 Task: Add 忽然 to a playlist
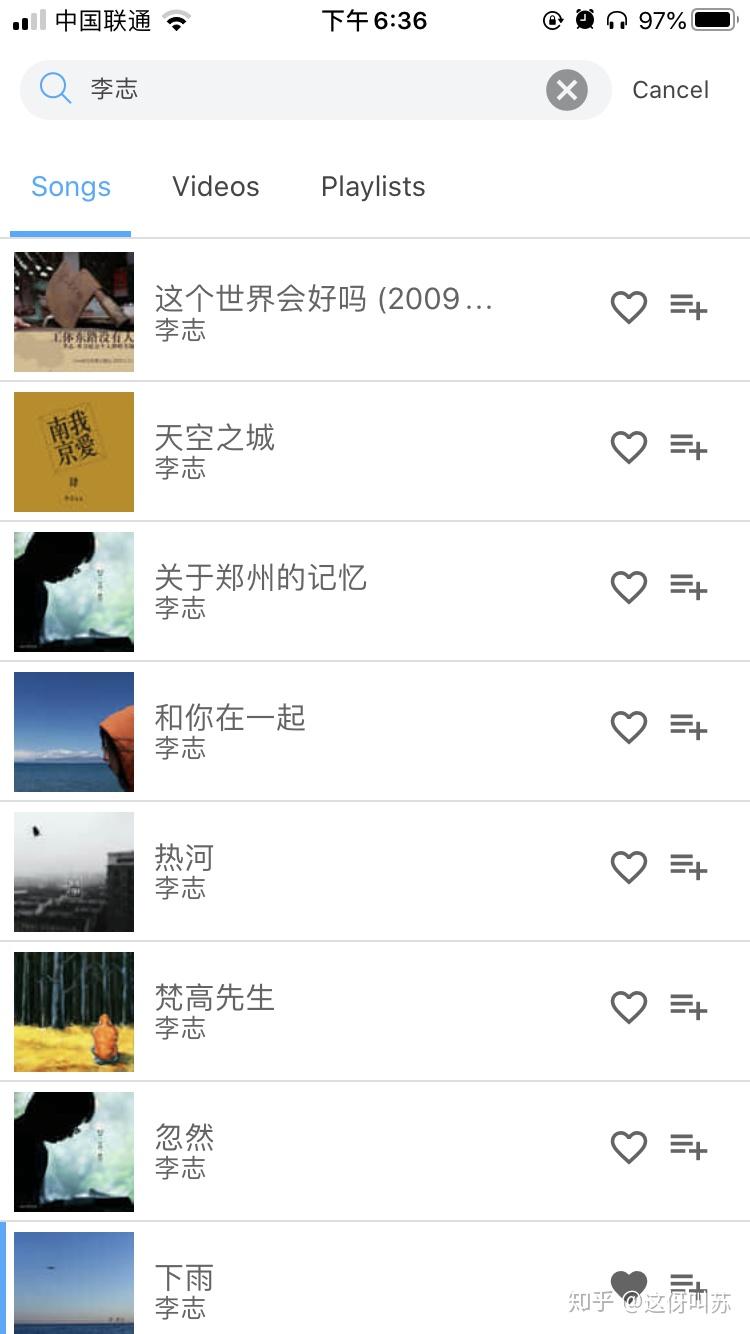[689, 1147]
